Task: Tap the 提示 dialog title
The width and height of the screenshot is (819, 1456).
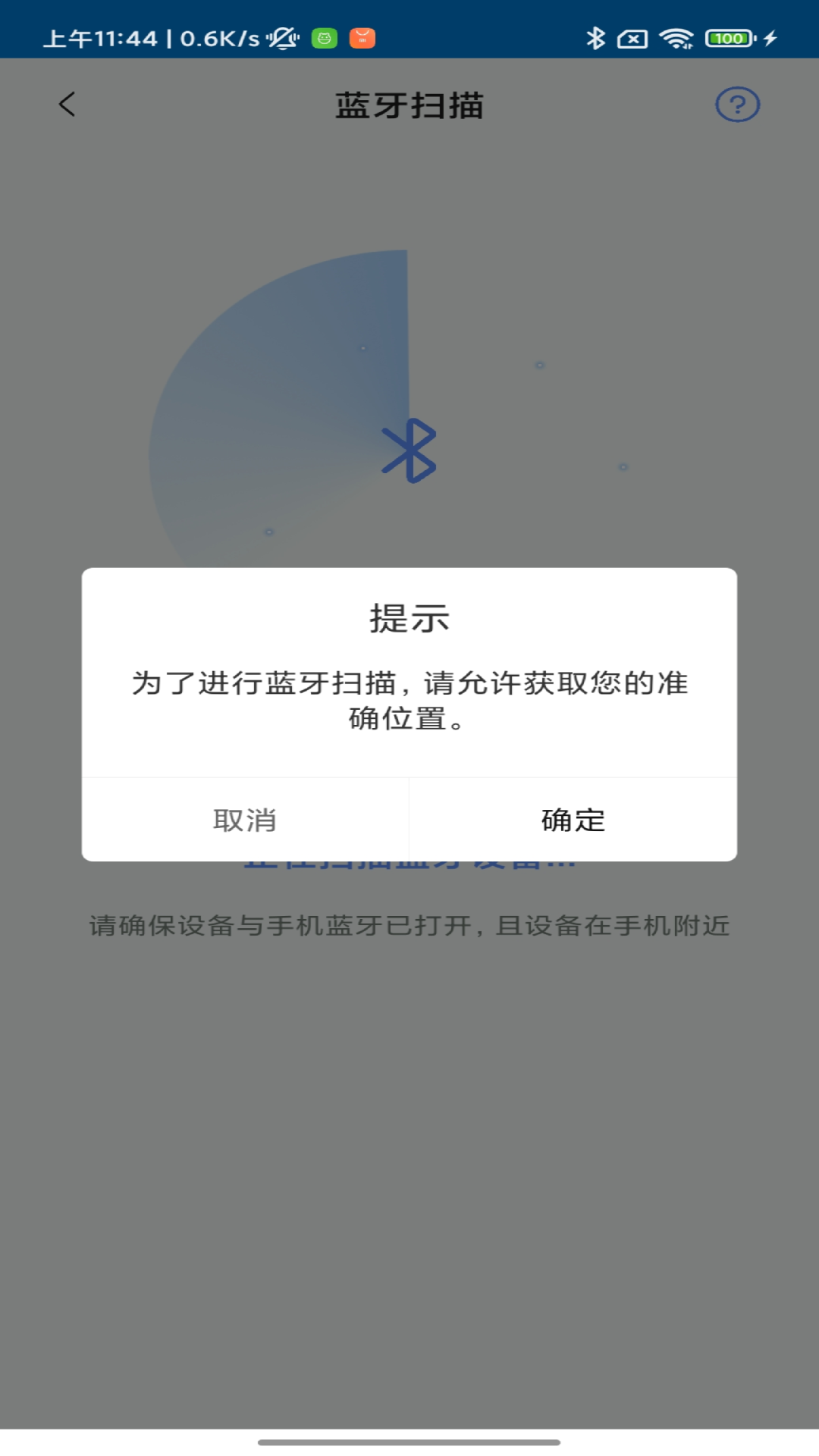Action: [x=409, y=620]
